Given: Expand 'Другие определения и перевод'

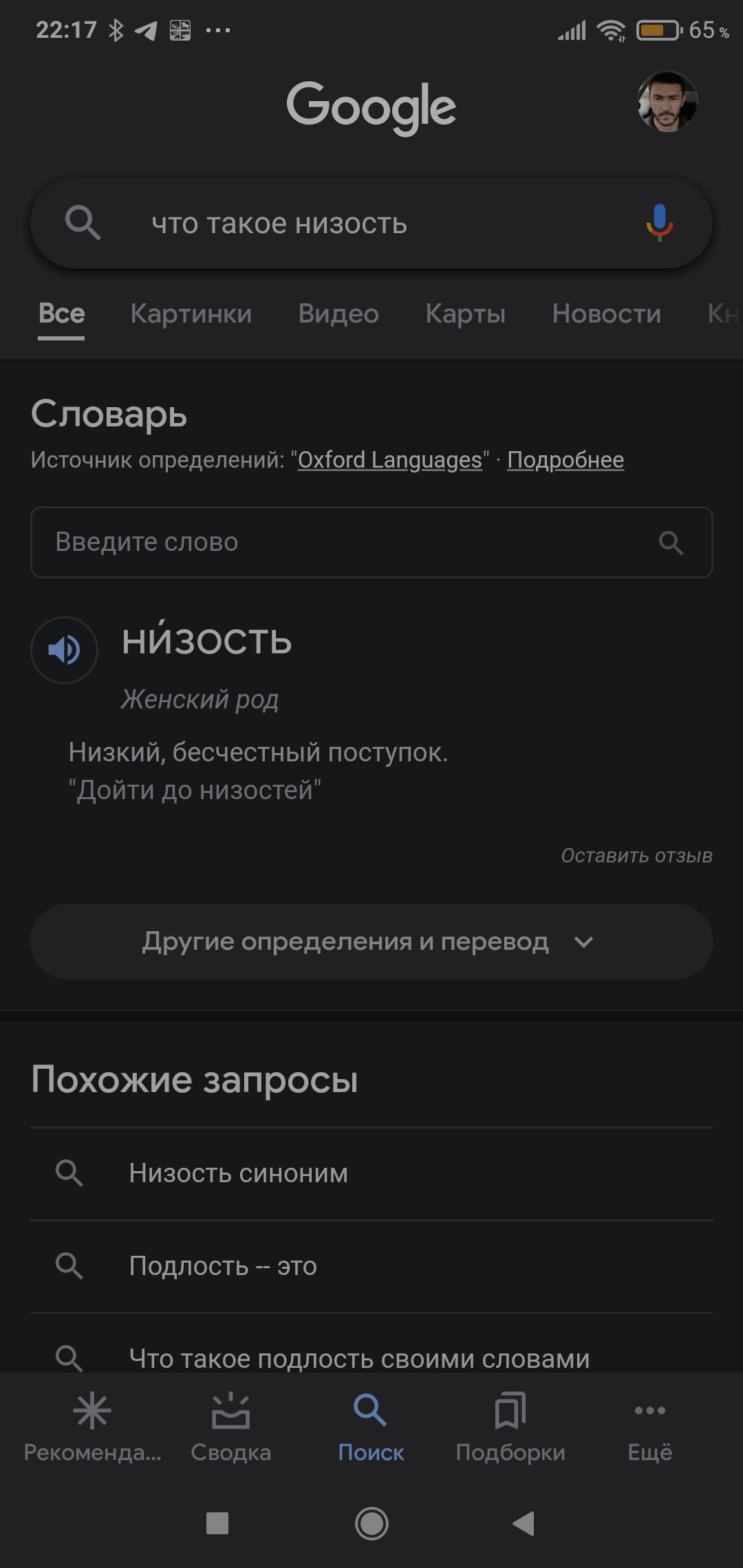Looking at the screenshot, I should (x=371, y=941).
